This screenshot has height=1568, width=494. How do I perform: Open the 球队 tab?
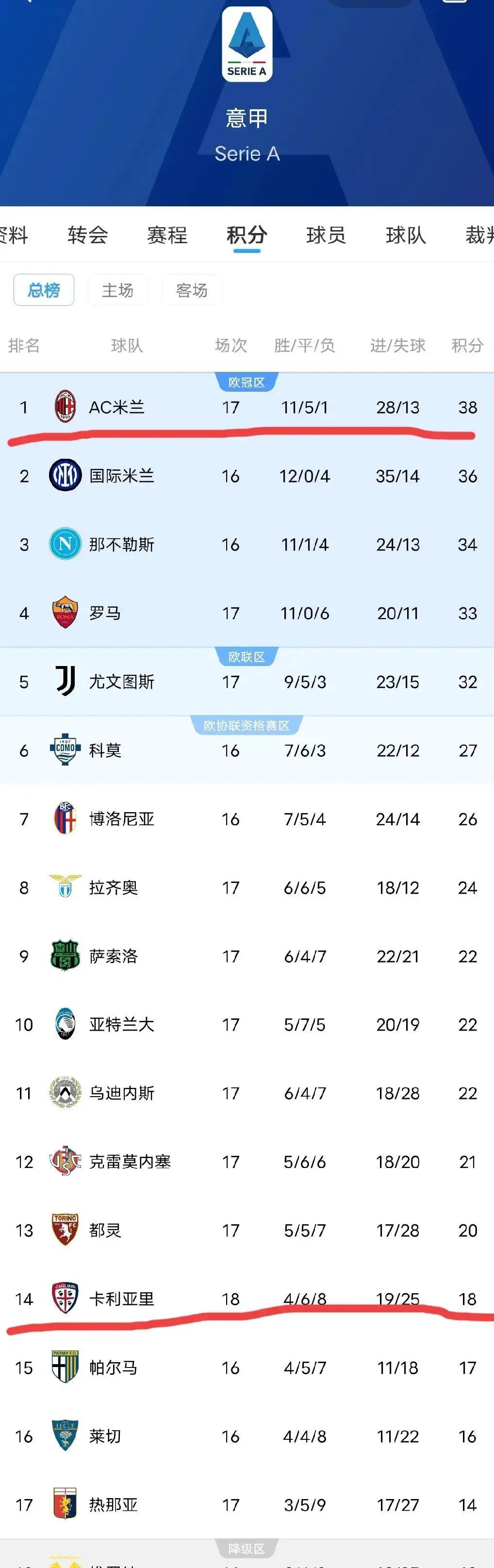coord(405,235)
